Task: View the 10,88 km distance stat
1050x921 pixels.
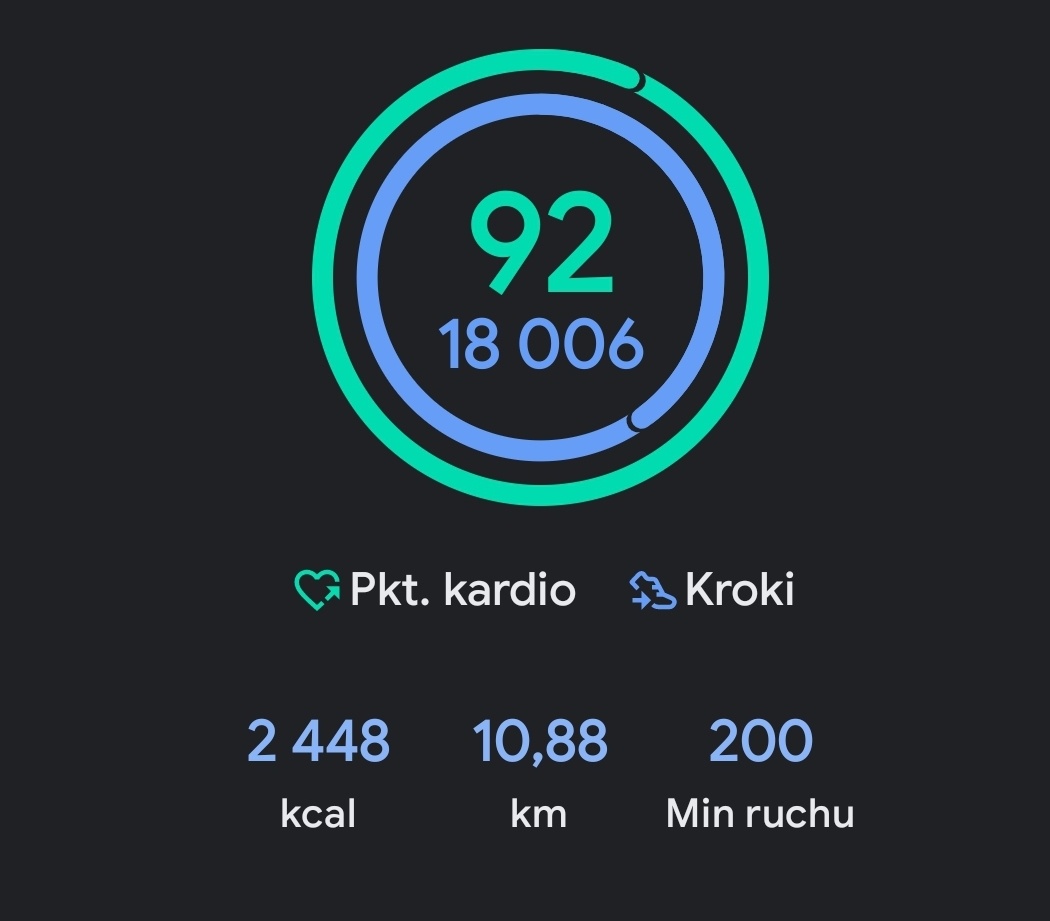Action: 539,772
